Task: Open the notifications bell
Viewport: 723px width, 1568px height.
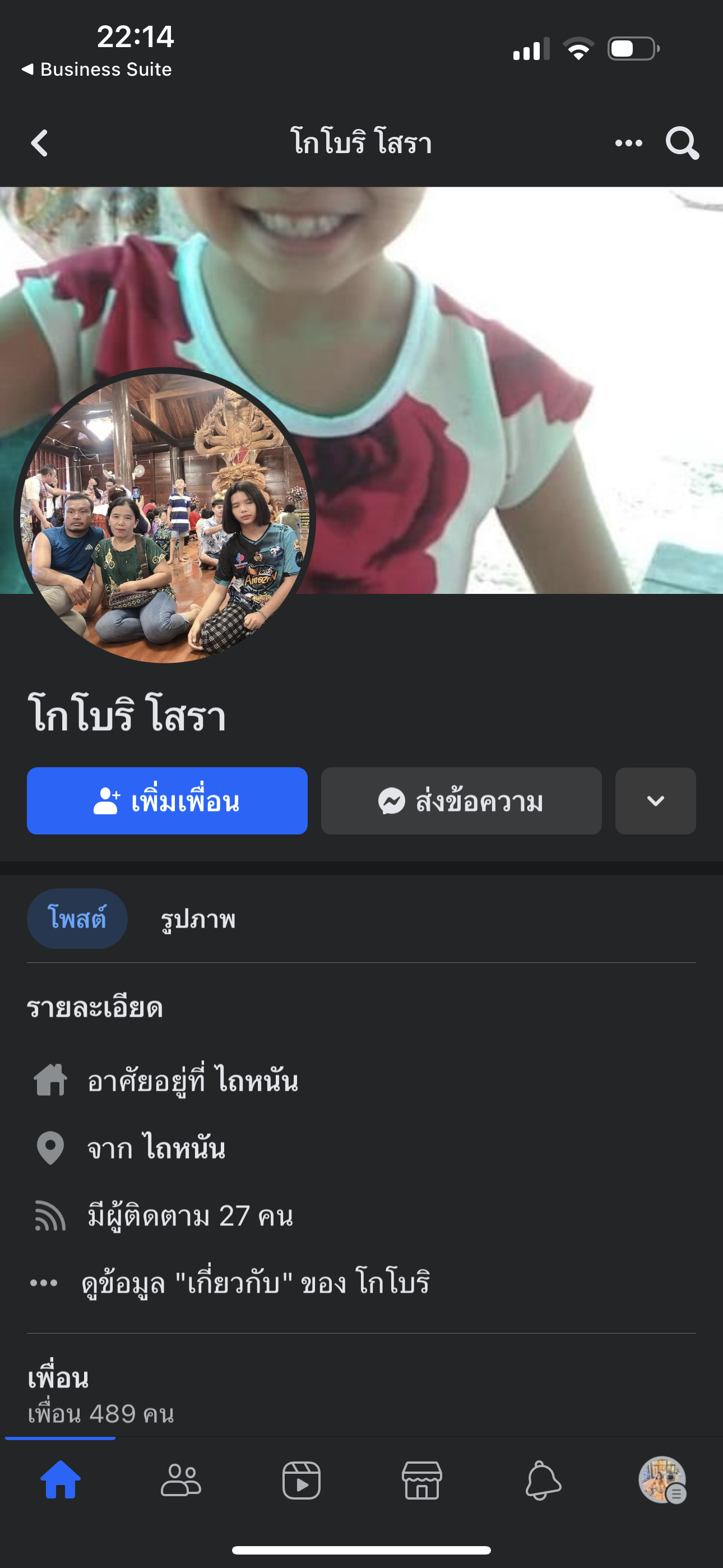Action: coord(543,1480)
